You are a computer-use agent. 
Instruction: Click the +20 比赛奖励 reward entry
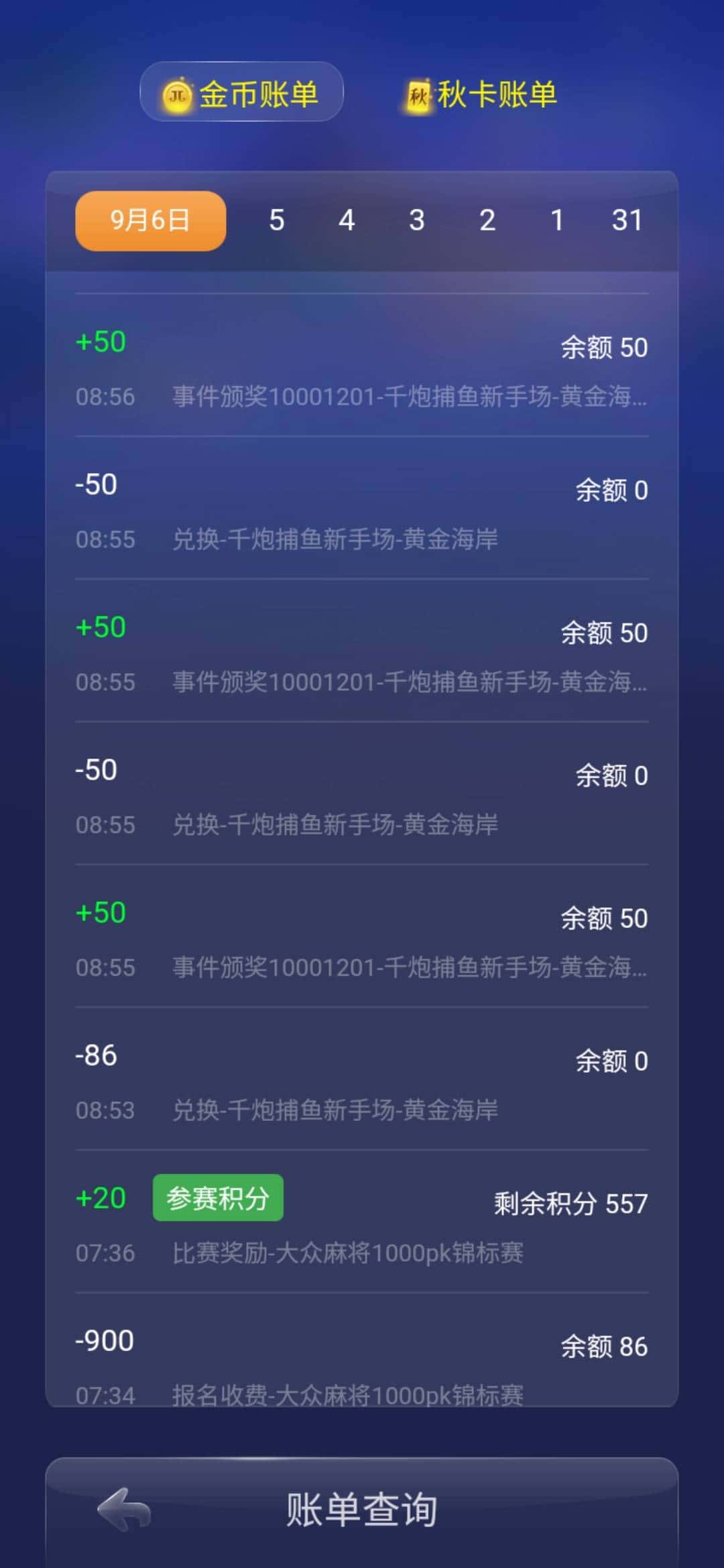[362, 1226]
